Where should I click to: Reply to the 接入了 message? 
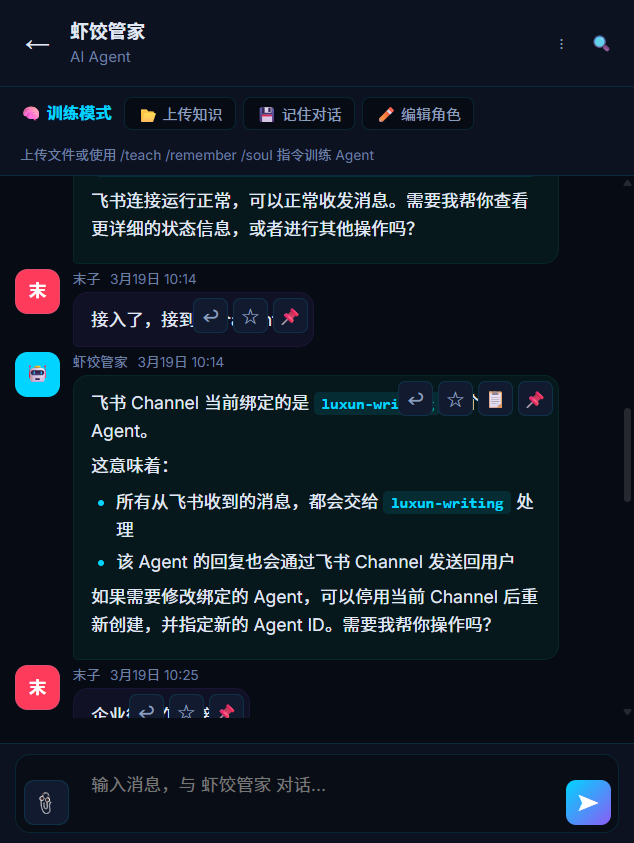[210, 316]
